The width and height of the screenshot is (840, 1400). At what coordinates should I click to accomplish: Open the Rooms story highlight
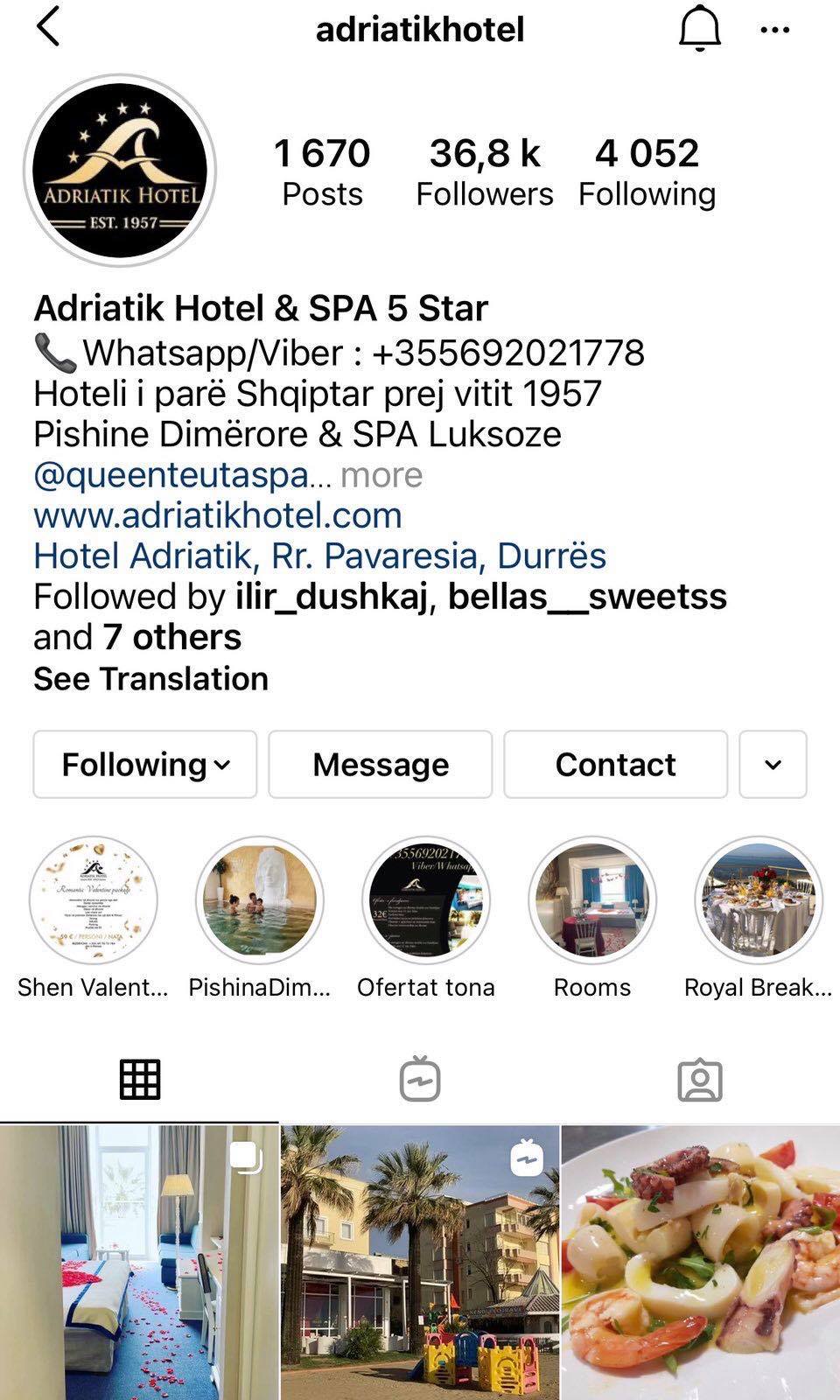tap(592, 901)
